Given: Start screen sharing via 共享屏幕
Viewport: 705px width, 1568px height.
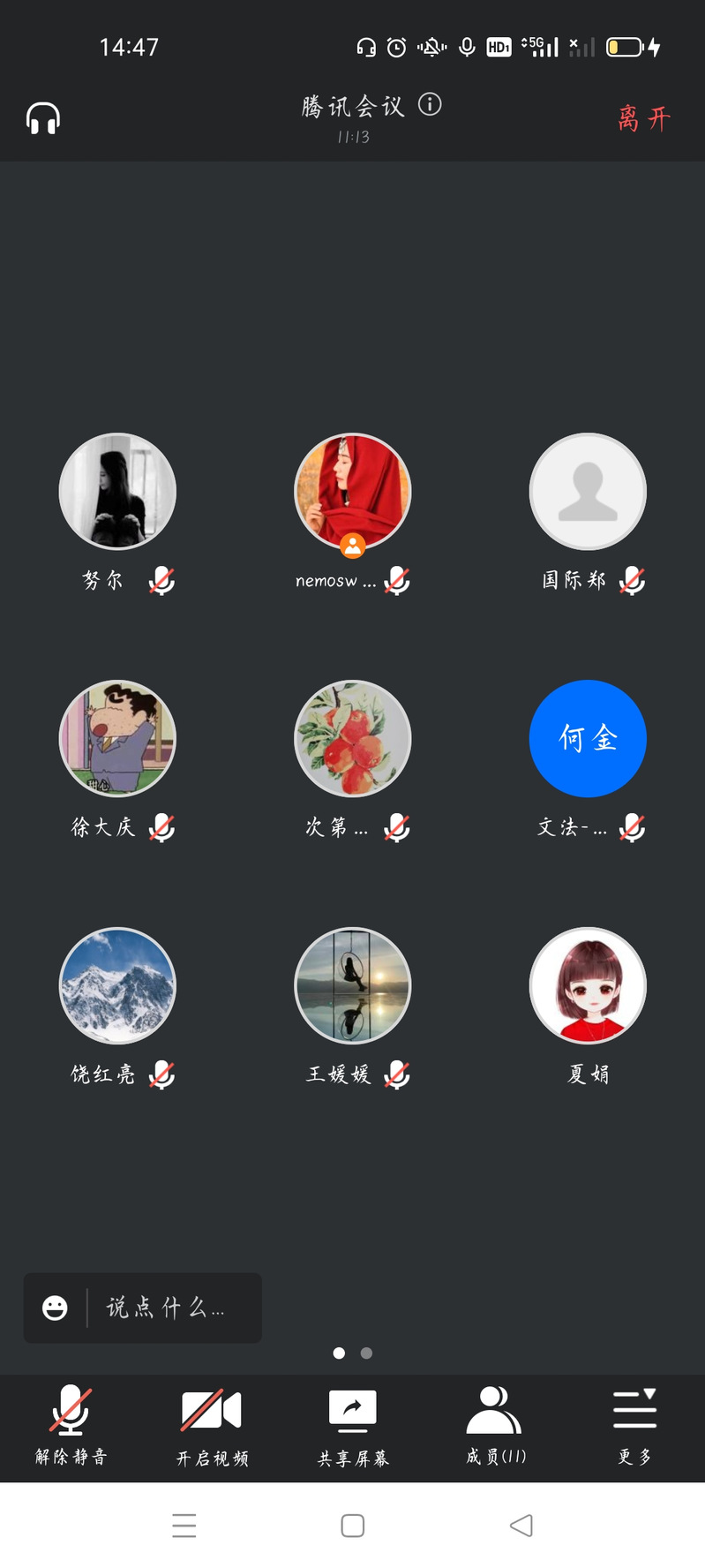Looking at the screenshot, I should (353, 1425).
